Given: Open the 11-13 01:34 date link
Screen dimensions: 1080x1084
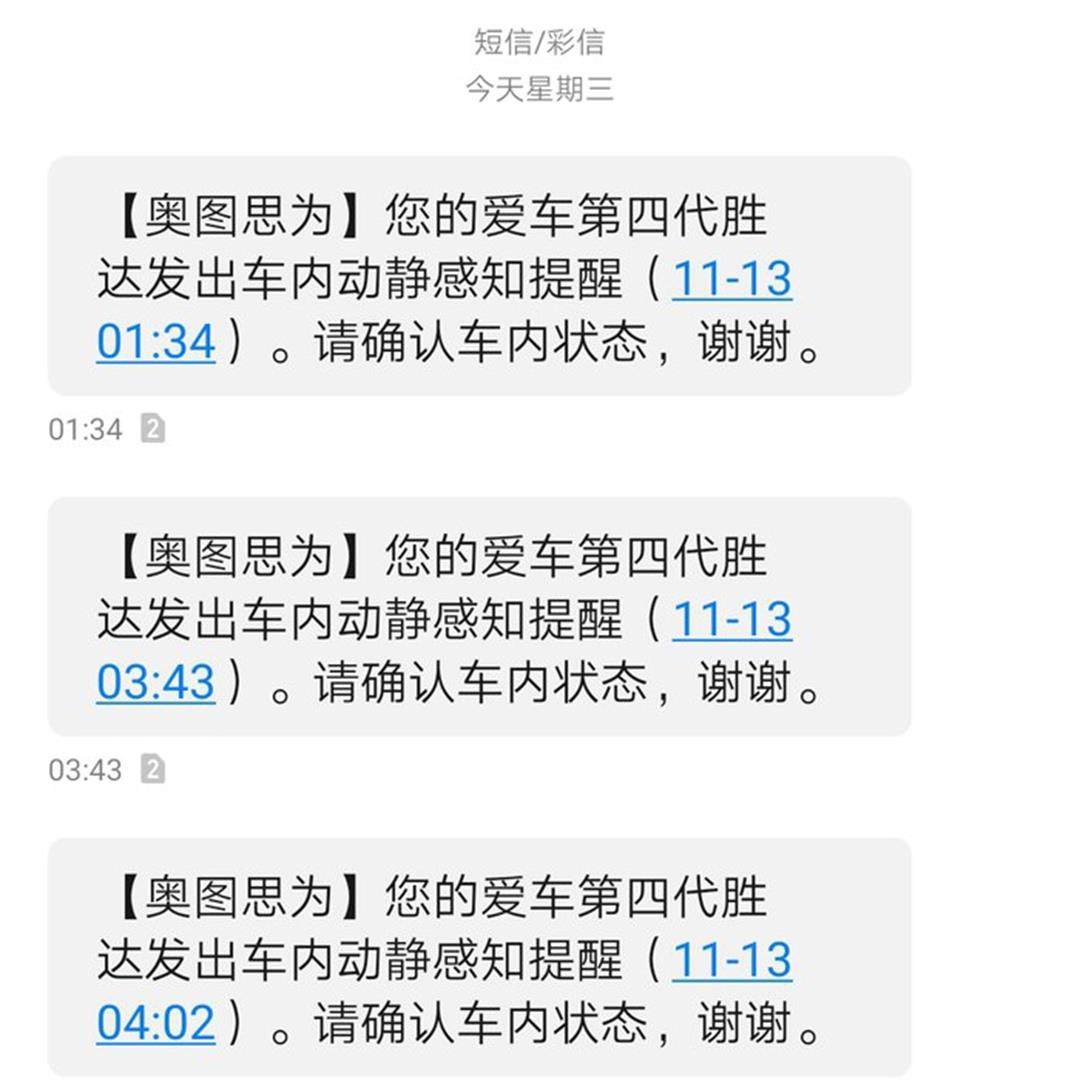Looking at the screenshot, I should pos(731,280).
